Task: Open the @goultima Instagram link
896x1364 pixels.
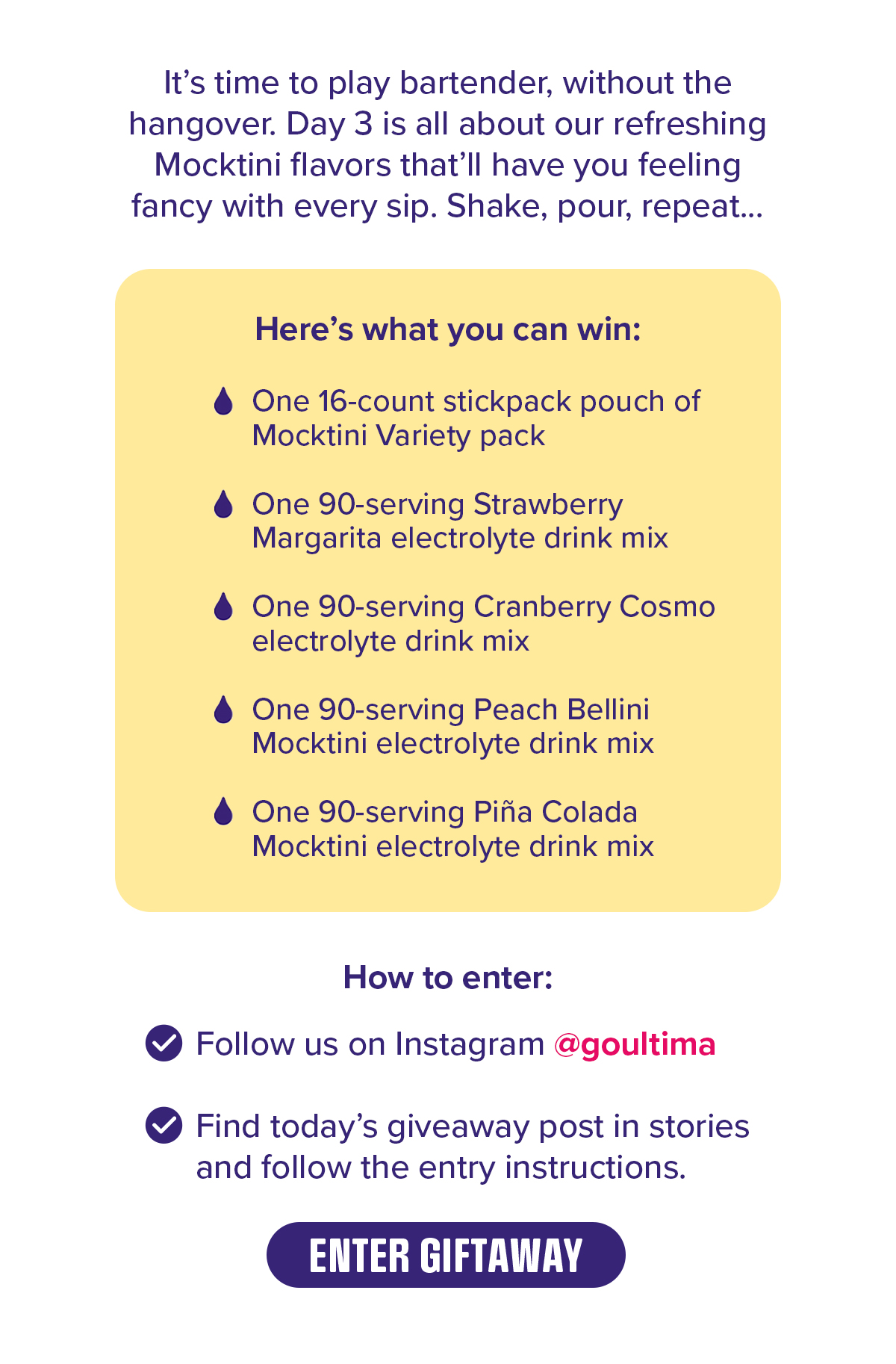Action: coord(634,1044)
